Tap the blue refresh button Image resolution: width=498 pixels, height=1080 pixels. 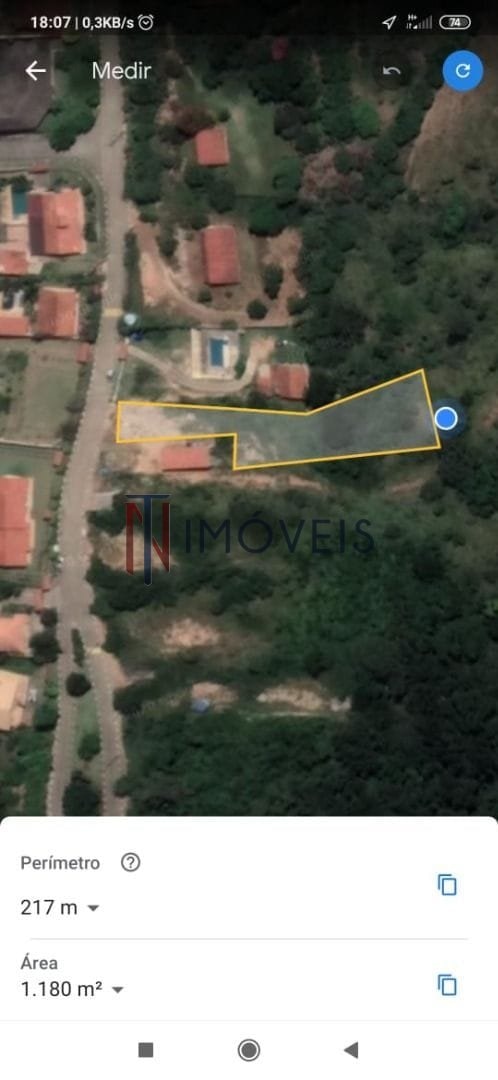[463, 70]
